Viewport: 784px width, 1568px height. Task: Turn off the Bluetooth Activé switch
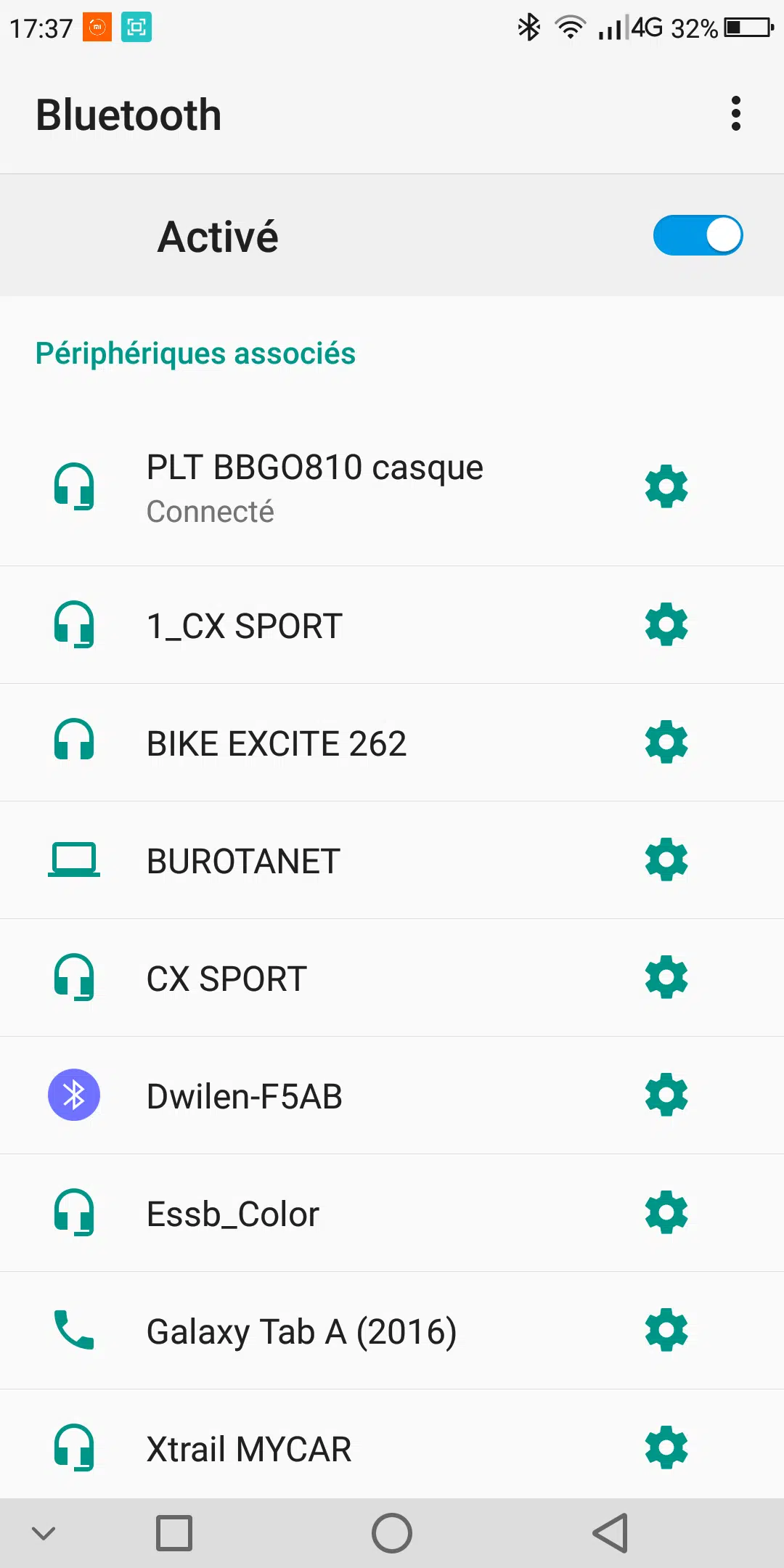pyautogui.click(x=698, y=235)
